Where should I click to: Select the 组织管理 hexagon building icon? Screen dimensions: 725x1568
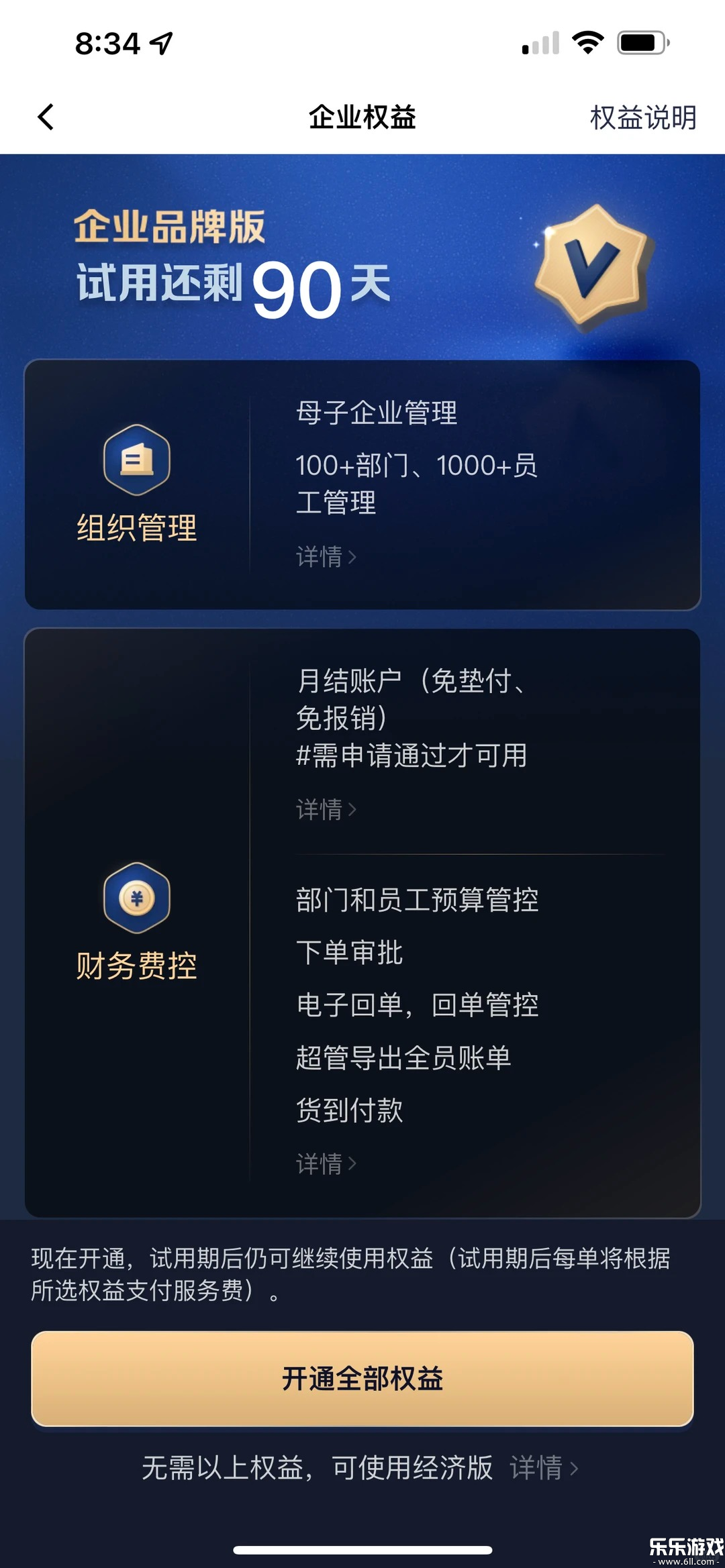click(x=136, y=461)
